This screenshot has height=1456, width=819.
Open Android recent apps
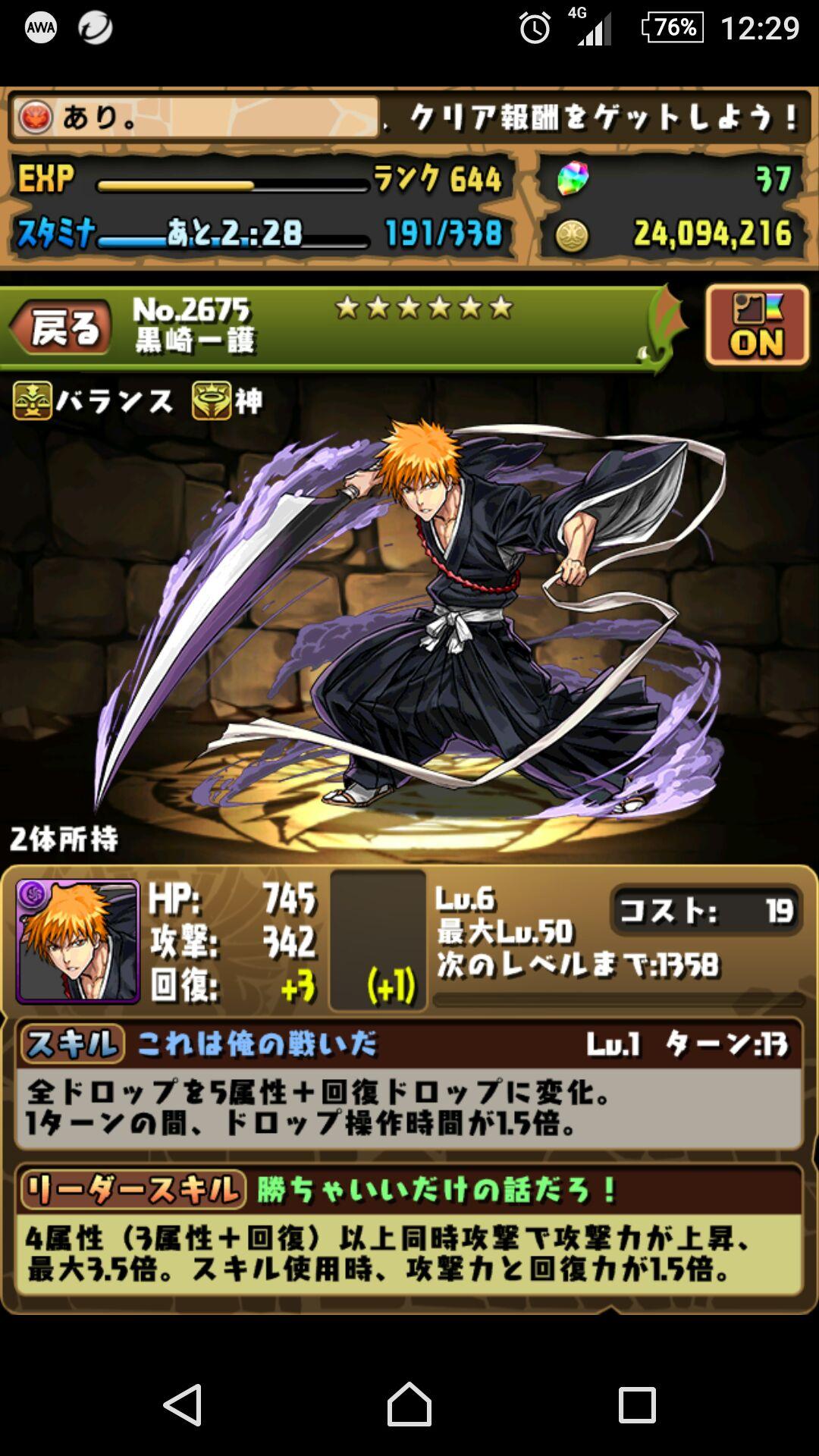[x=636, y=1404]
